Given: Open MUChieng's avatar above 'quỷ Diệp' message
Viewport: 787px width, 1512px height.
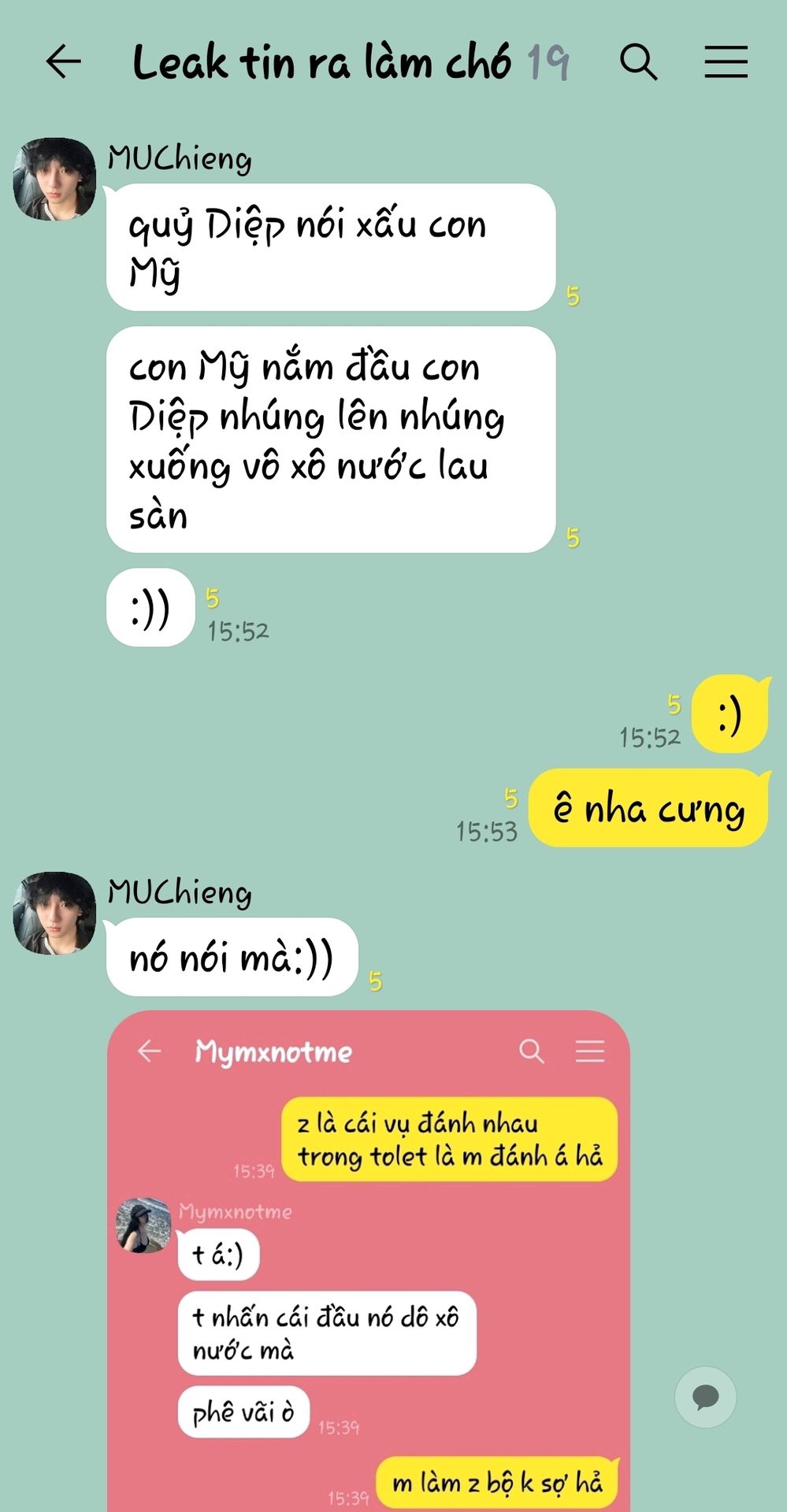Looking at the screenshot, I should [x=54, y=179].
